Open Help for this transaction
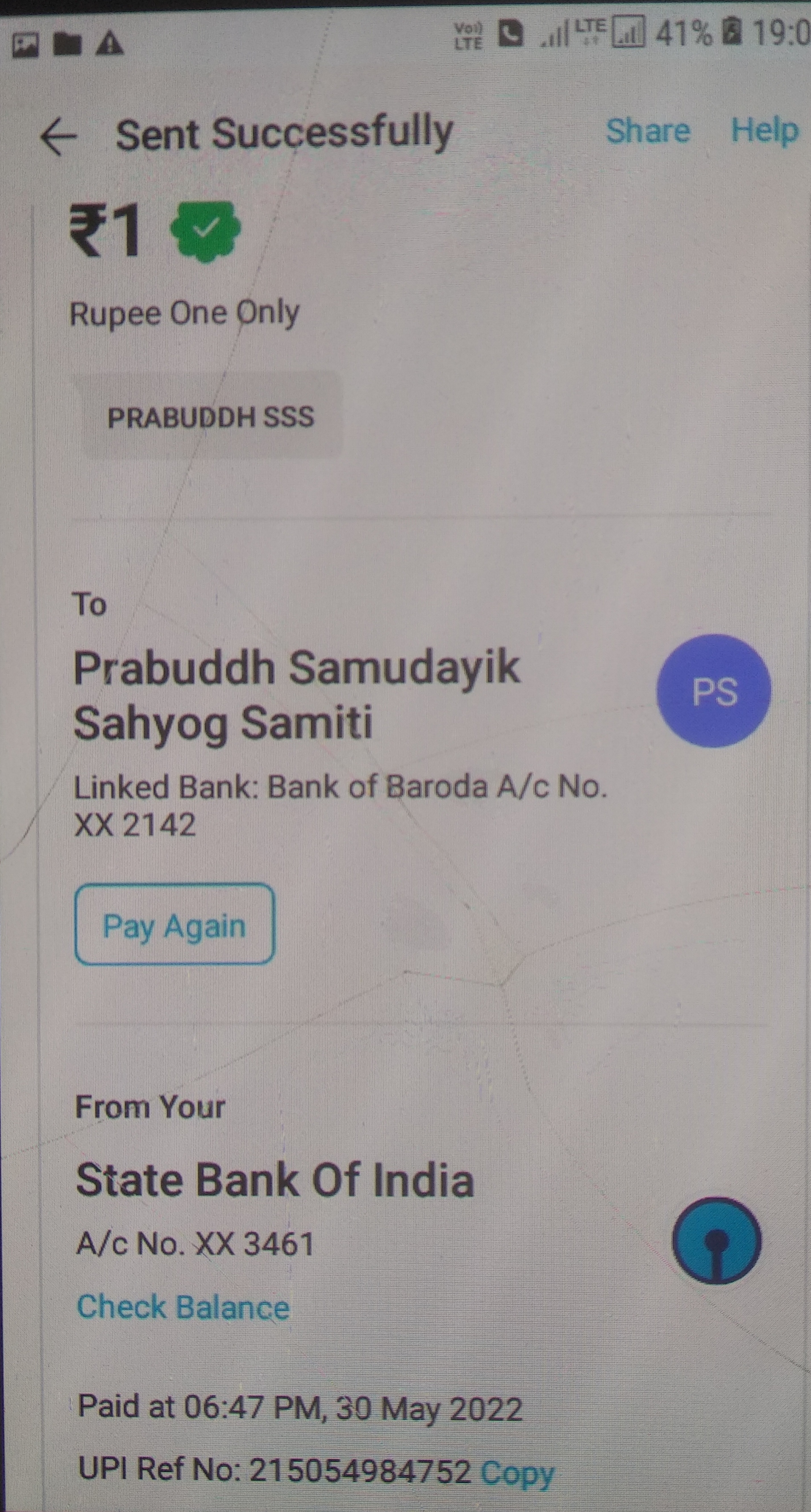Screen dimensions: 811x1512 [x=764, y=130]
